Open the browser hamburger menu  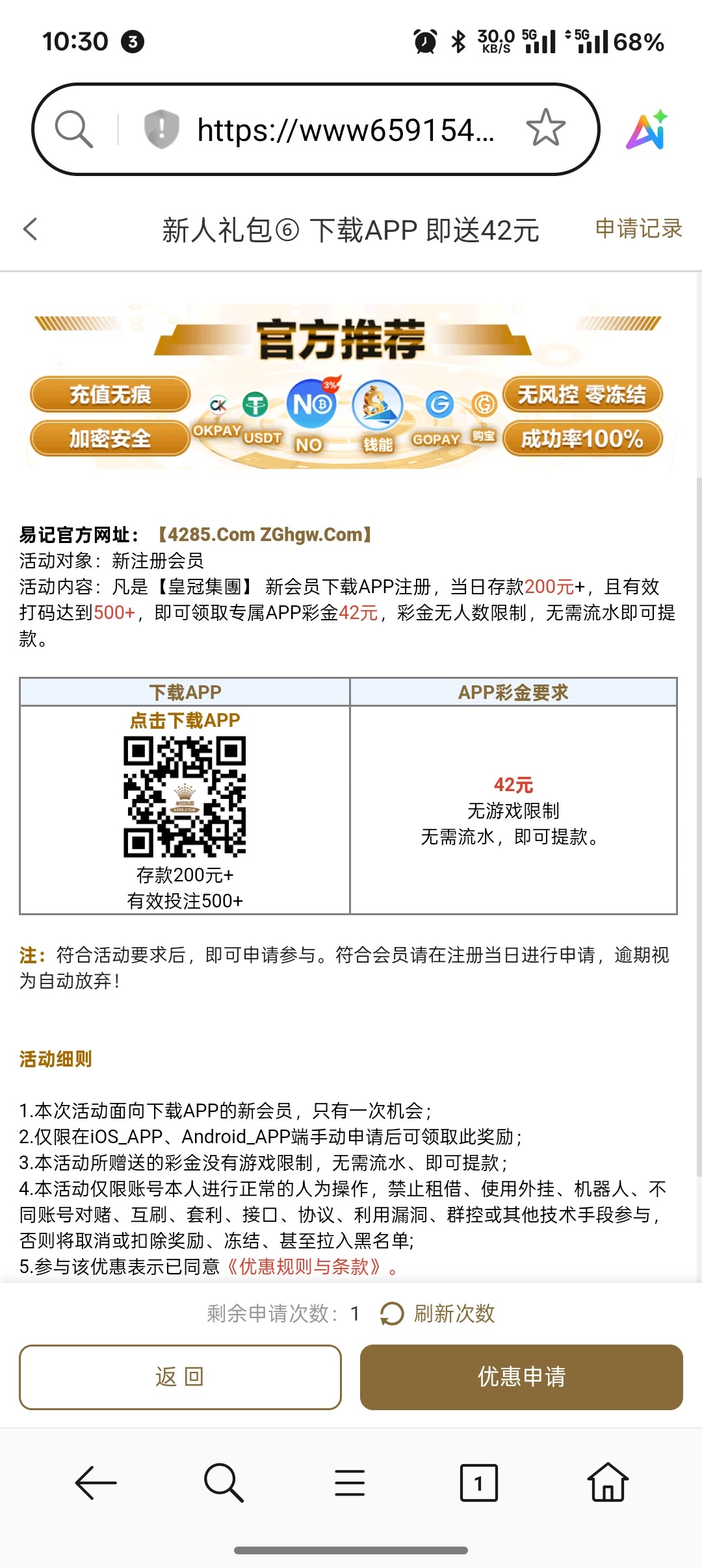pyautogui.click(x=350, y=1483)
